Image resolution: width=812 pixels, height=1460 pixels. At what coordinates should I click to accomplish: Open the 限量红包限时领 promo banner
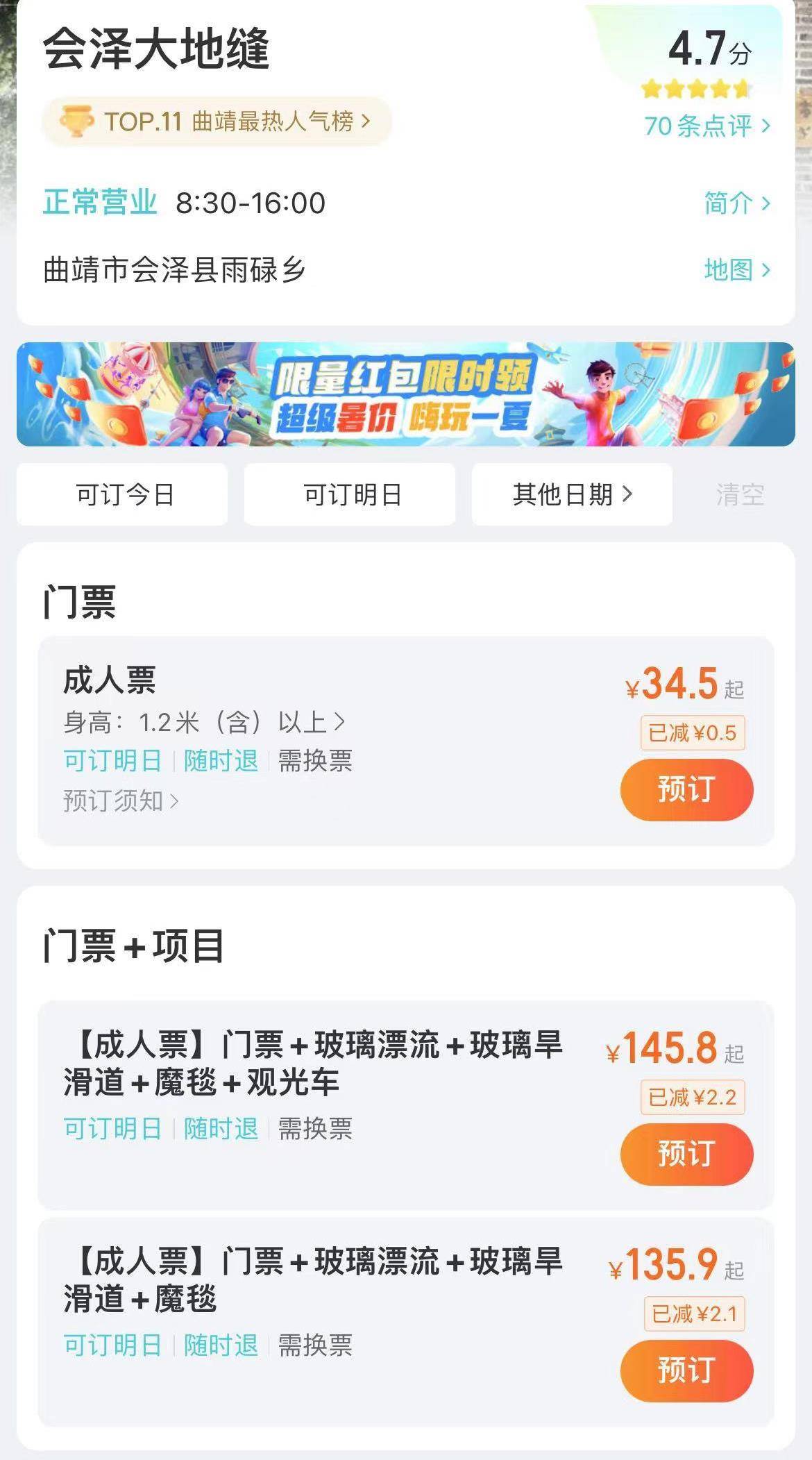[x=405, y=394]
